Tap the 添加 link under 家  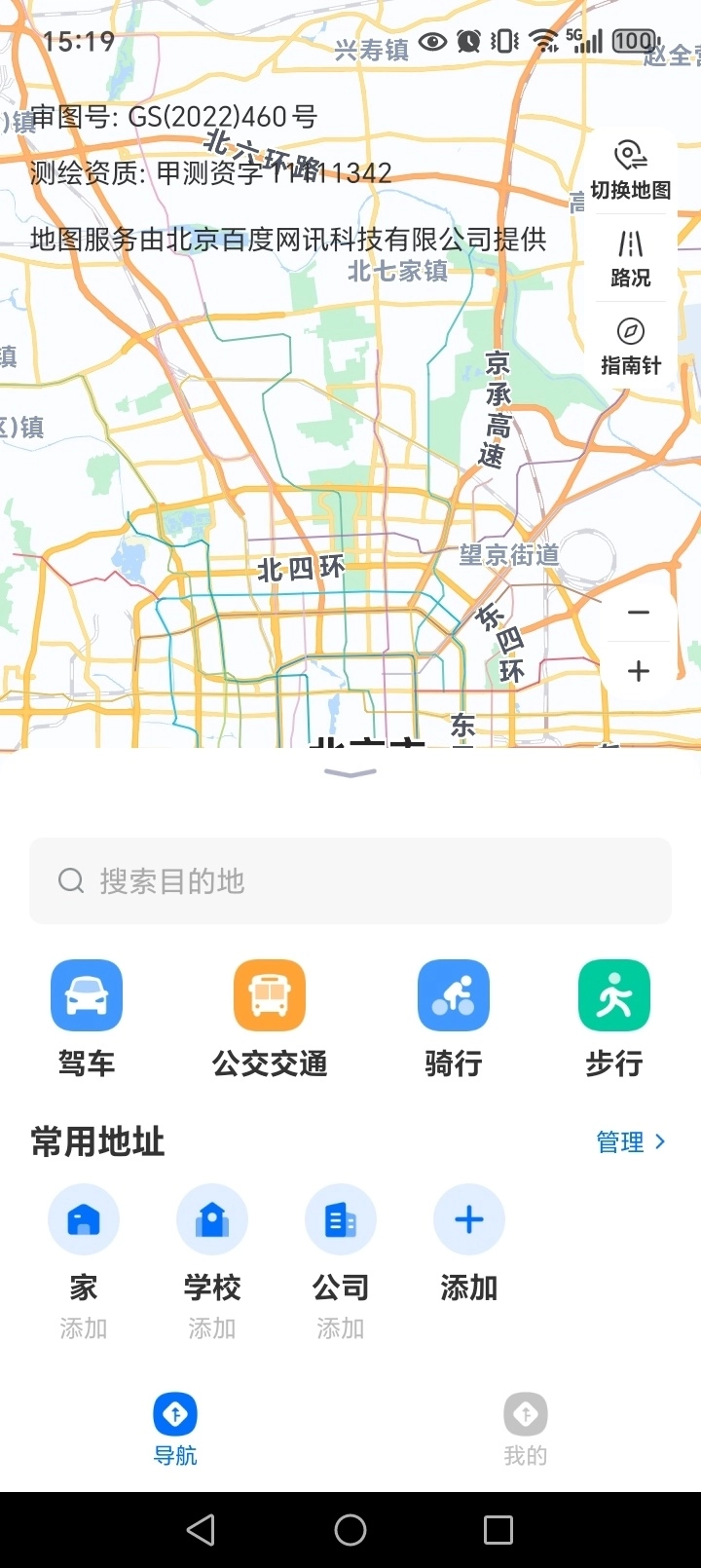coord(83,1326)
